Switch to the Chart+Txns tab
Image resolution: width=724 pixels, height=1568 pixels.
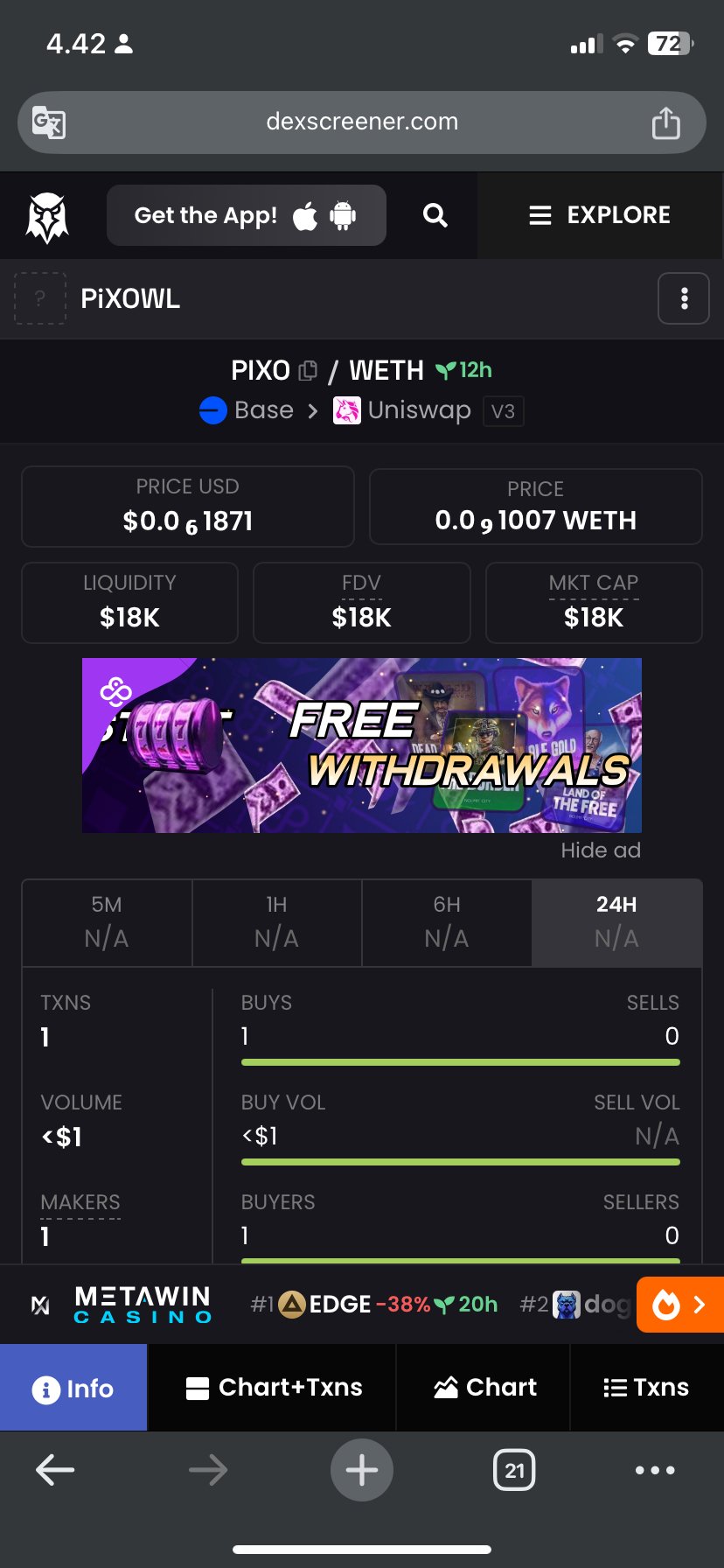point(273,1388)
